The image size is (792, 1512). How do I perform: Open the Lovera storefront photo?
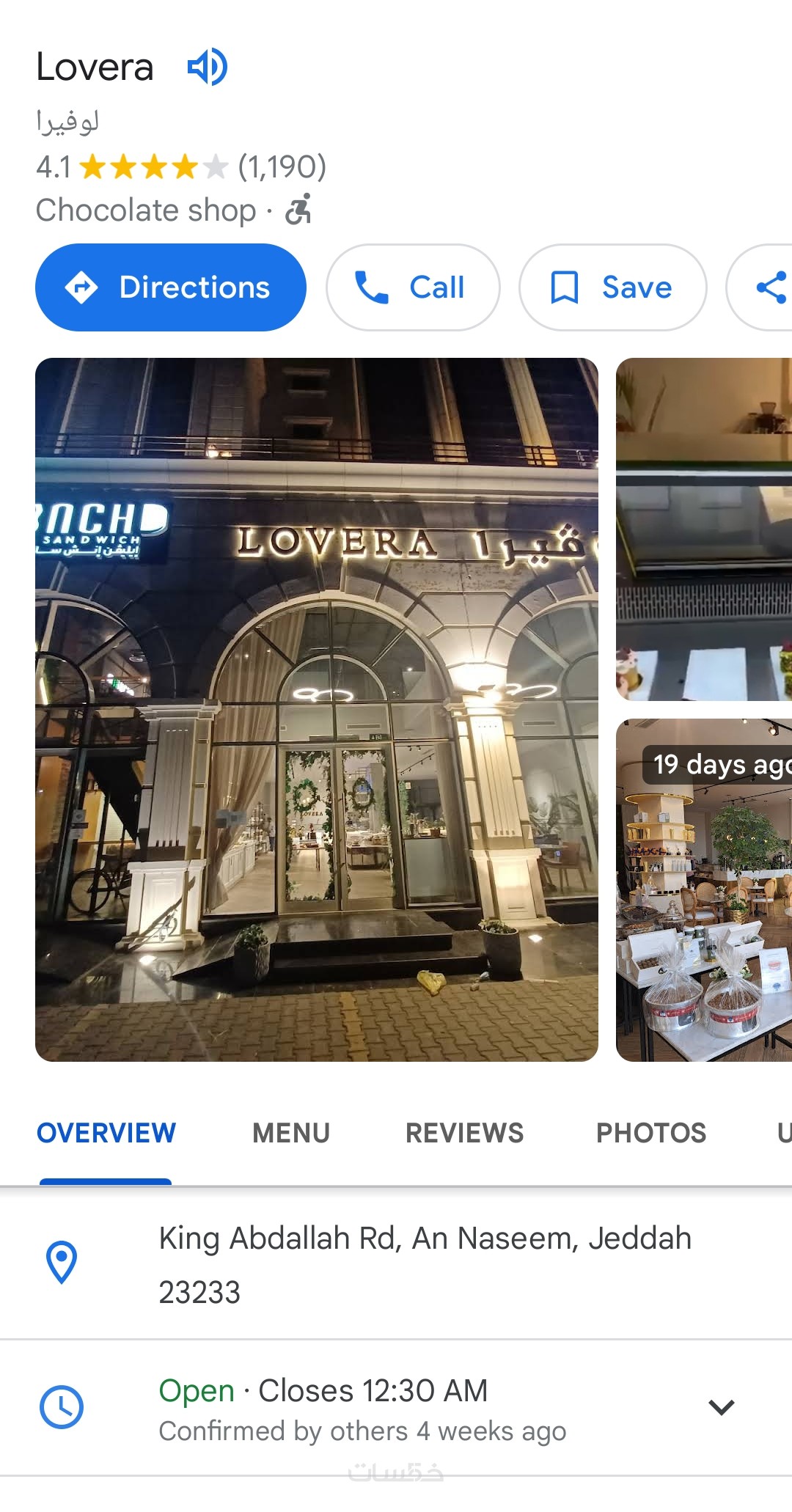(317, 709)
